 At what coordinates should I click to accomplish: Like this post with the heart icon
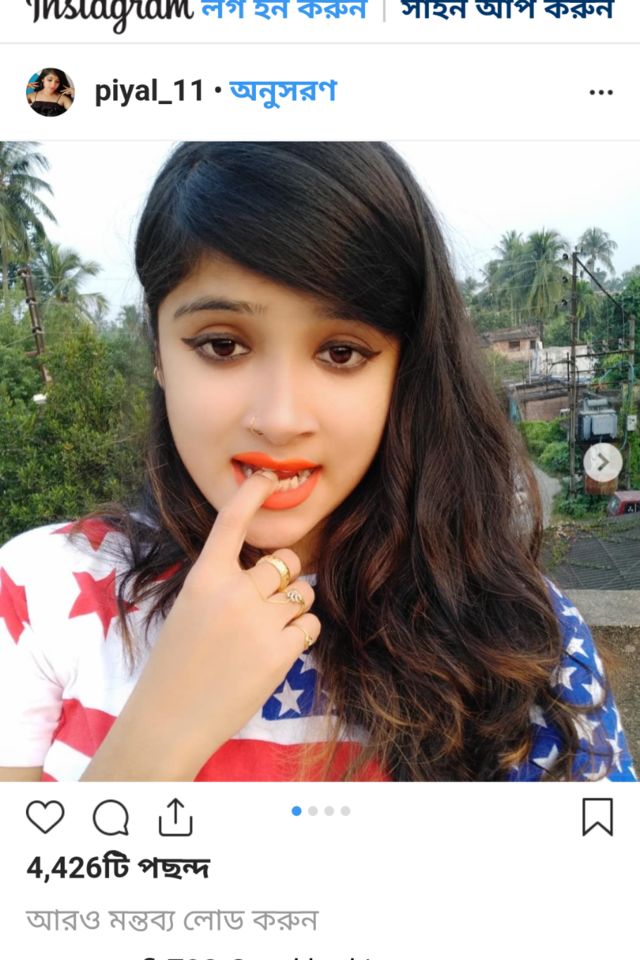pos(45,817)
